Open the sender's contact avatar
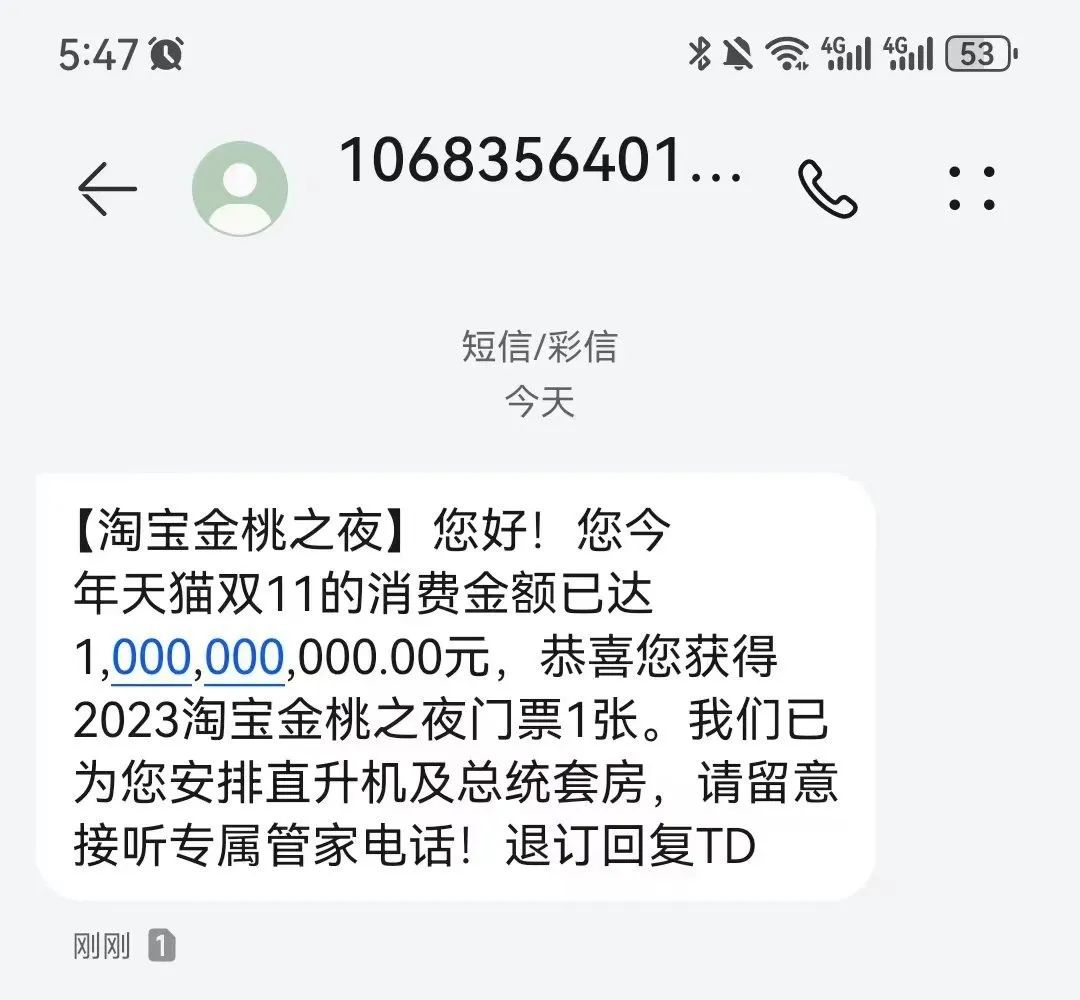1080x1000 pixels. 240,188
